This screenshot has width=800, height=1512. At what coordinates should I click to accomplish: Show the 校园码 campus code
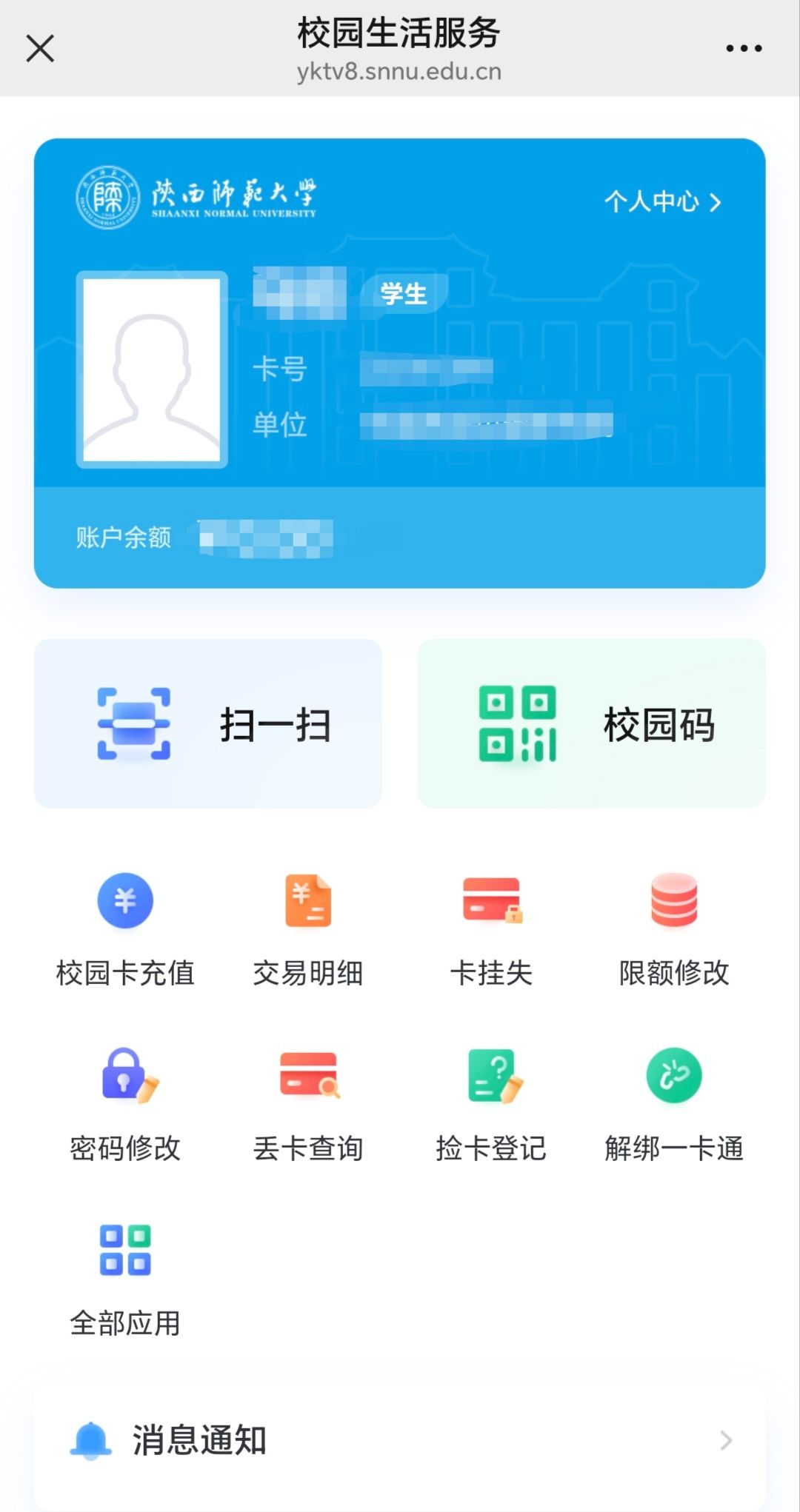tap(591, 723)
